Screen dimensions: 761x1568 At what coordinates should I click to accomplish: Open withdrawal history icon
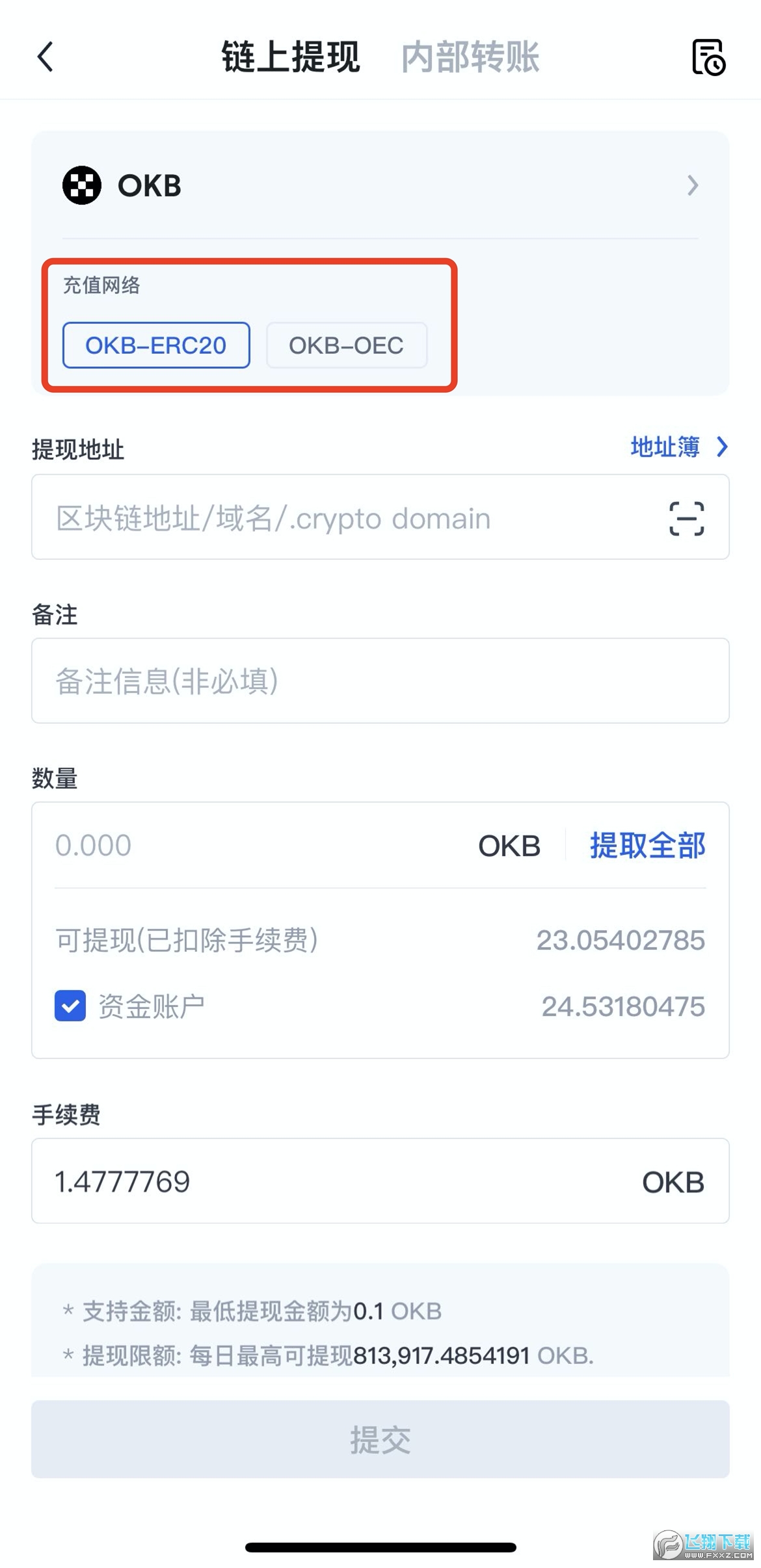click(x=708, y=57)
